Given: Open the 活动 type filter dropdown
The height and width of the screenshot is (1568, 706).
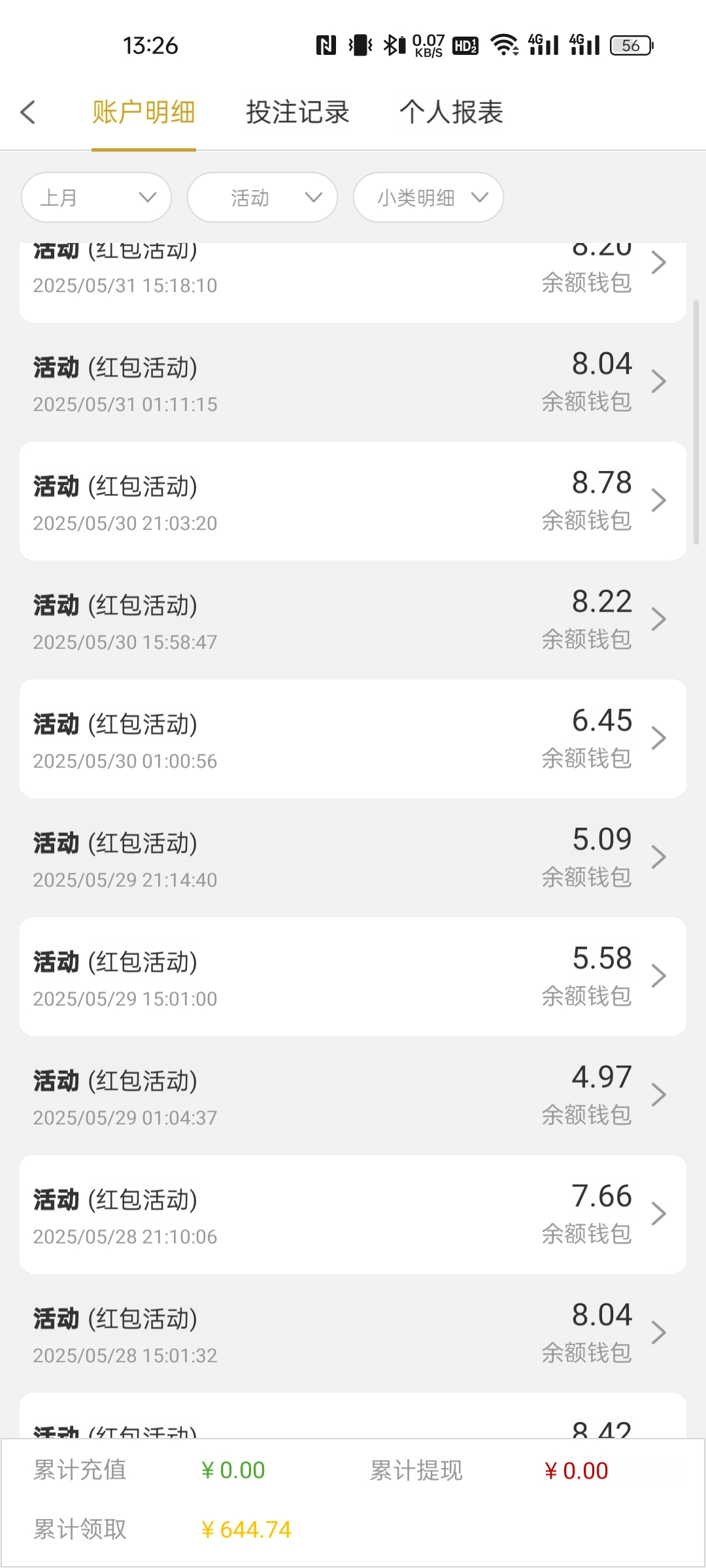Looking at the screenshot, I should pos(261,197).
